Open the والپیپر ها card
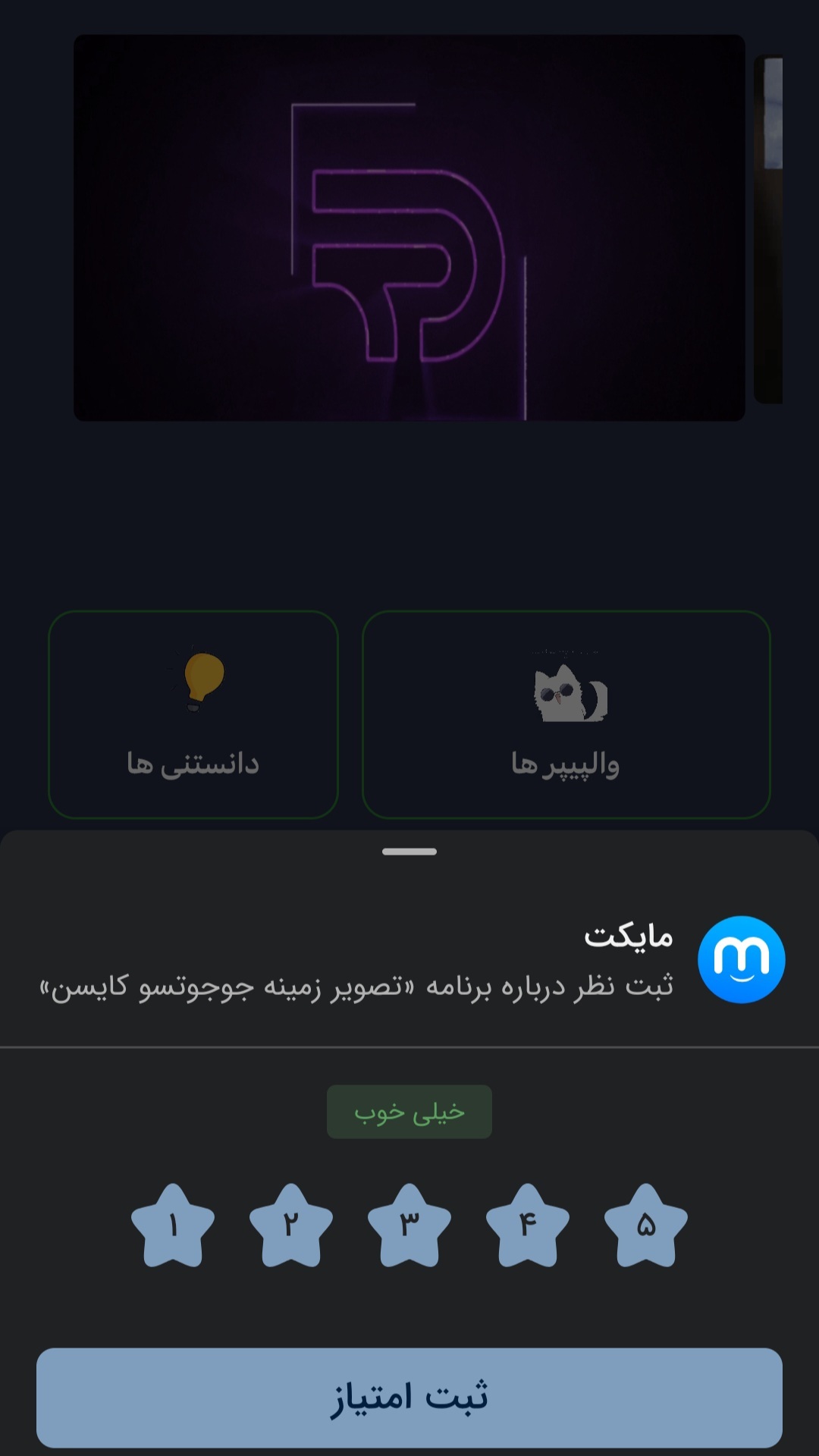The image size is (819, 1456). [566, 714]
